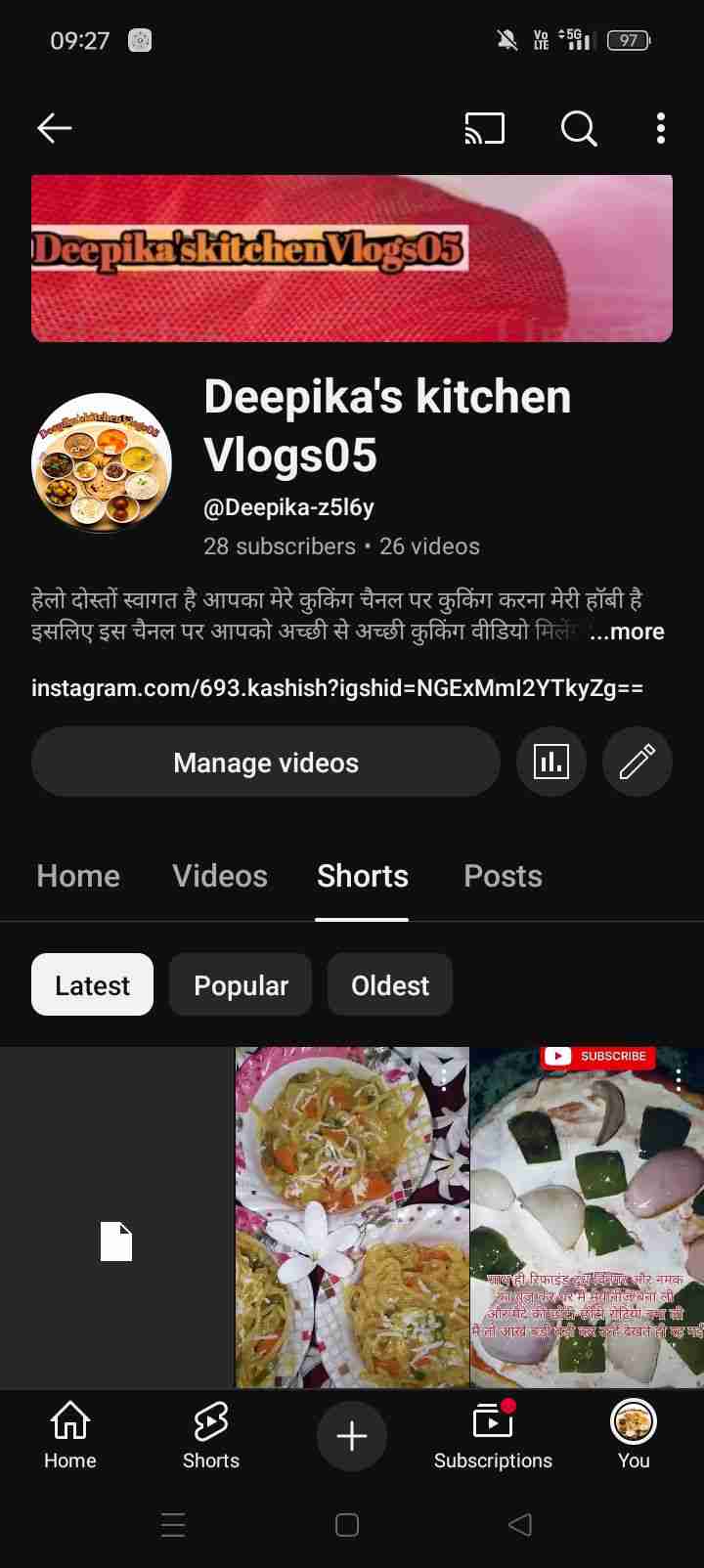Open Subscriptions from bottom navigation
The height and width of the screenshot is (1568, 704).
492,1434
